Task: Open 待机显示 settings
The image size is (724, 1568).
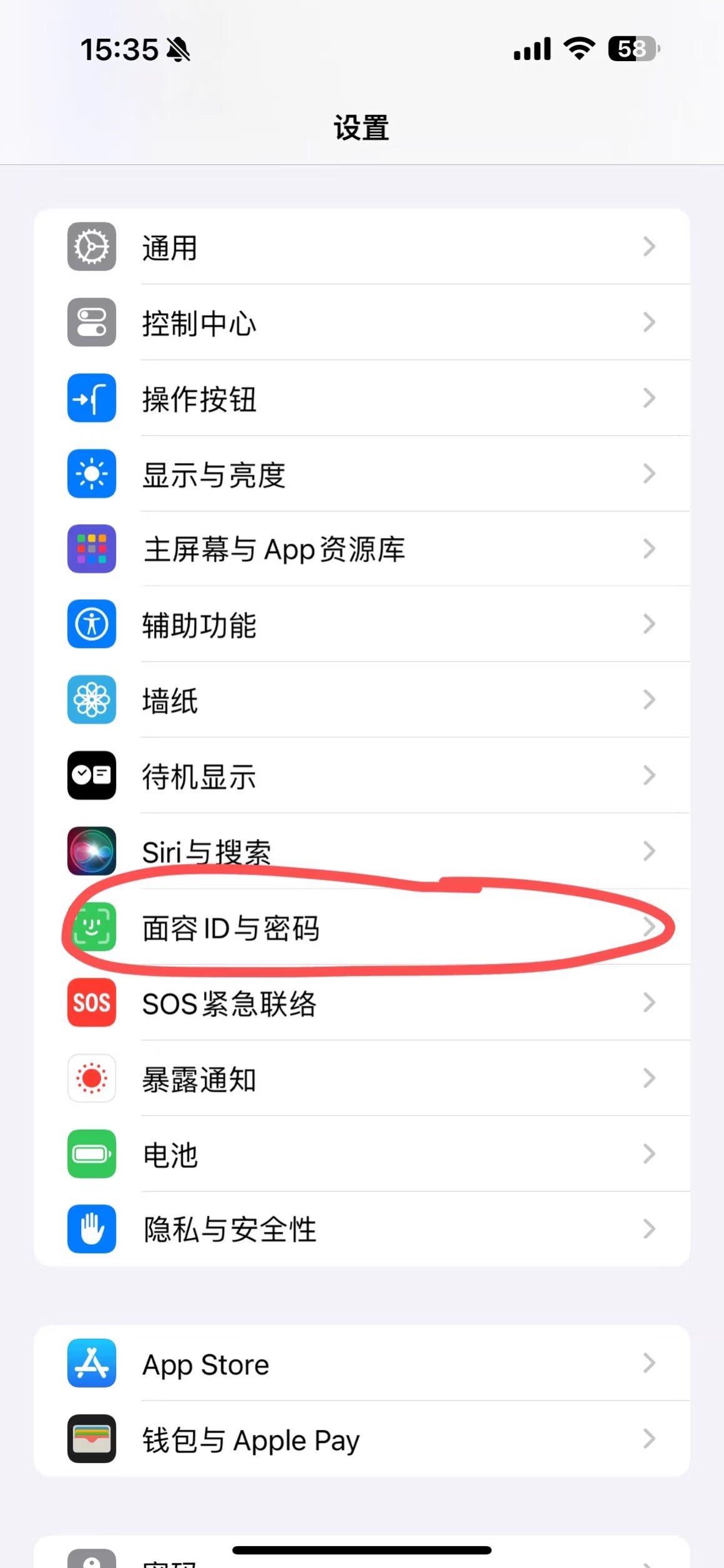Action: pos(361,776)
